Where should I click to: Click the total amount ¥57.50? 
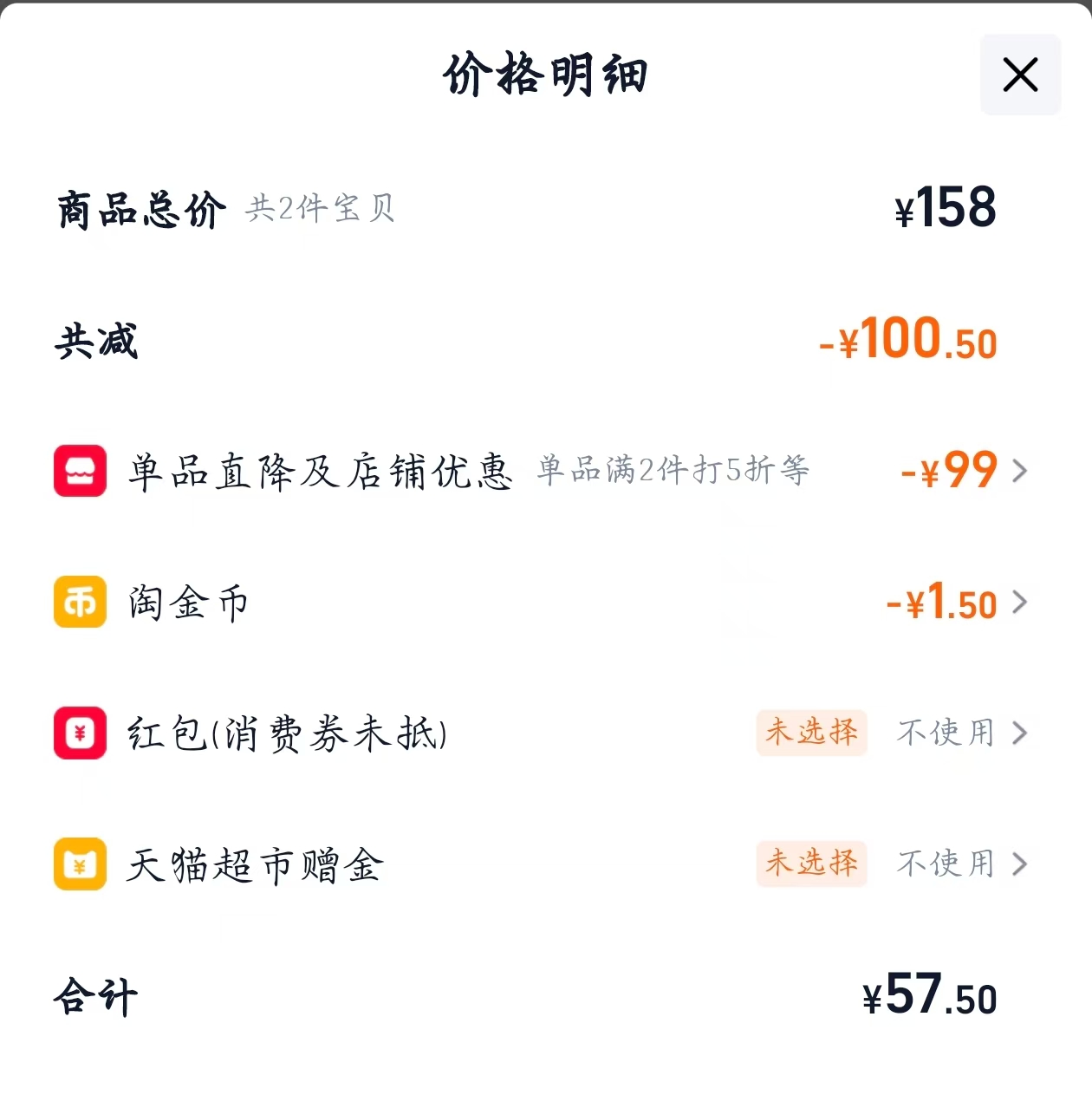(929, 997)
